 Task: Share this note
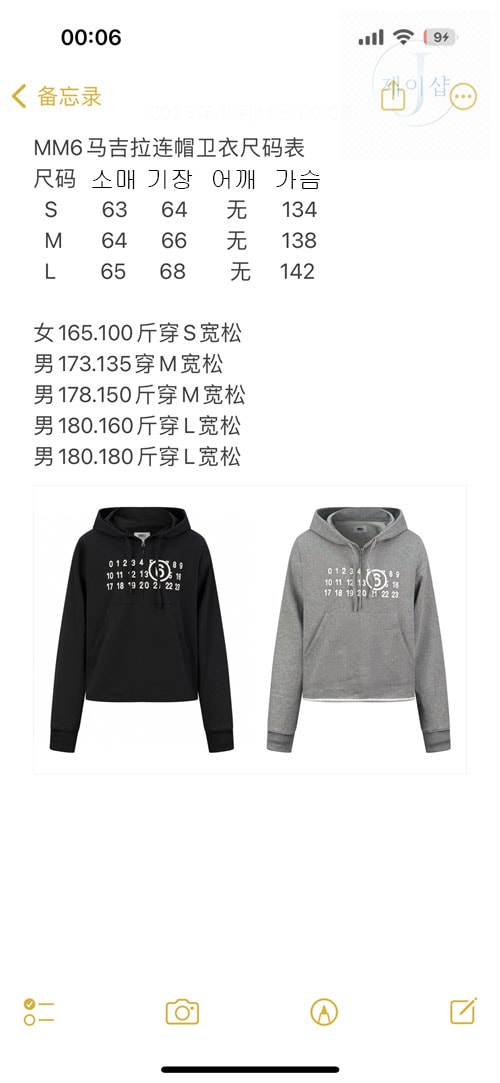pyautogui.click(x=392, y=96)
